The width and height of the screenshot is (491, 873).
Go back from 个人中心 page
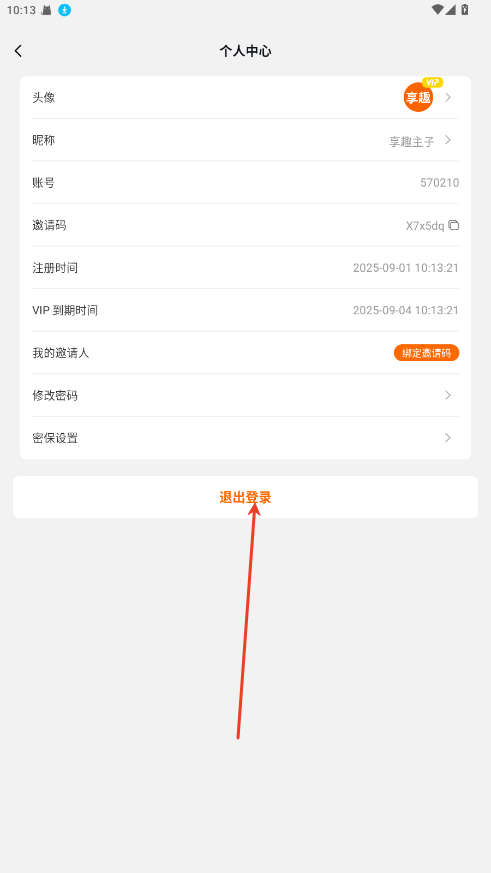pos(18,51)
